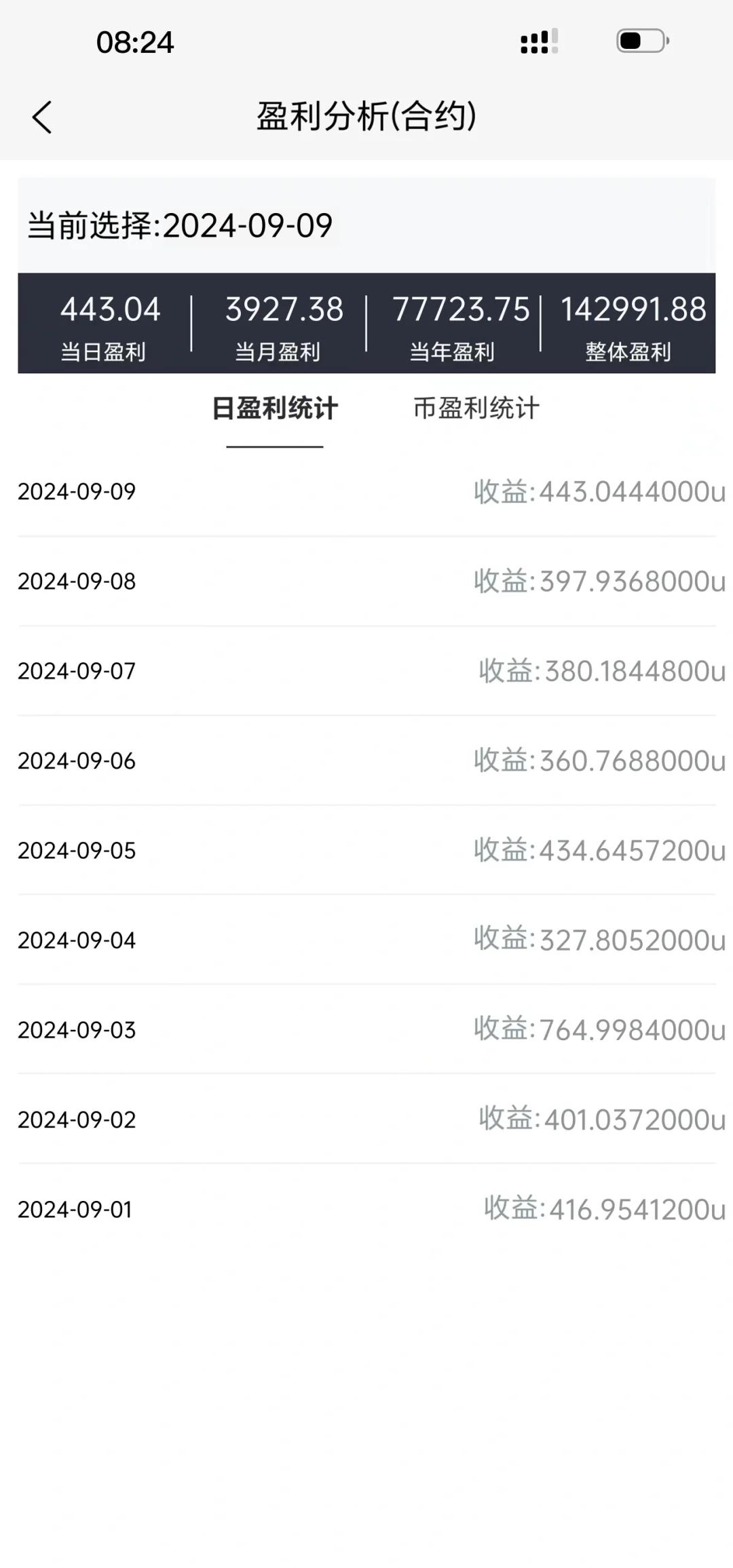Tap the 当月盈利 value 3927.38

(x=284, y=310)
